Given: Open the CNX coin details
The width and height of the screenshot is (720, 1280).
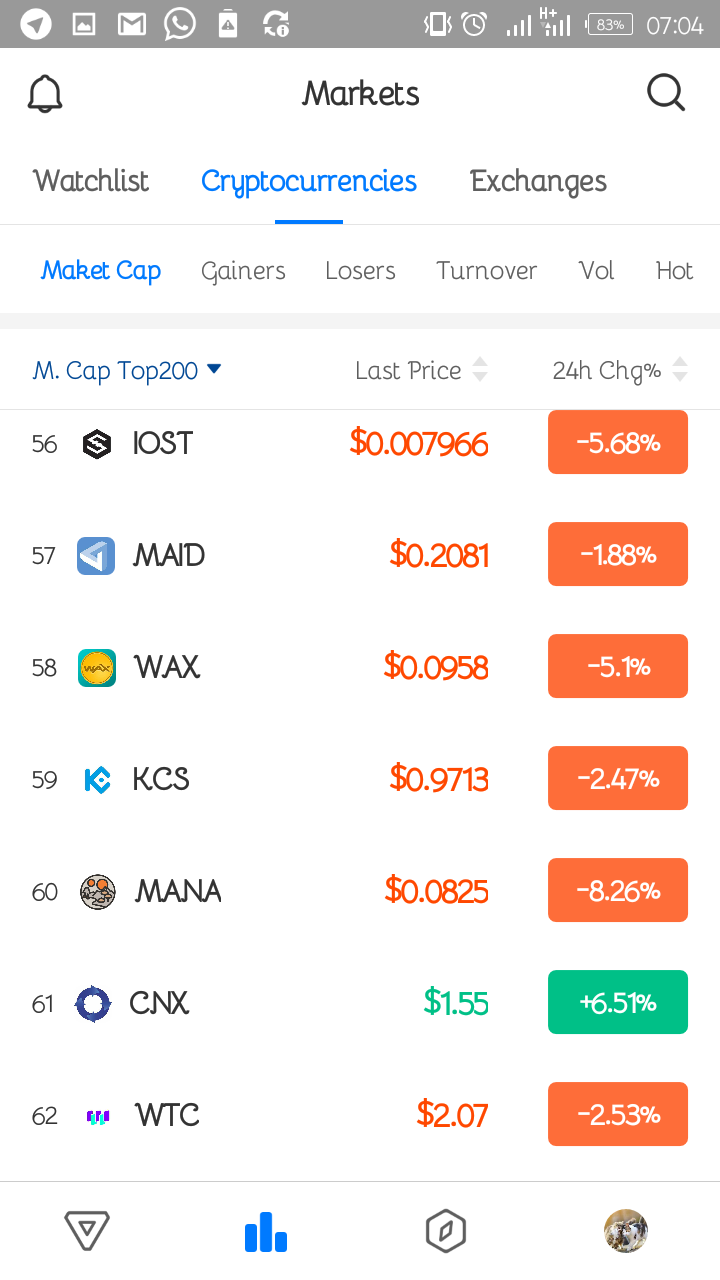Looking at the screenshot, I should tap(159, 1003).
